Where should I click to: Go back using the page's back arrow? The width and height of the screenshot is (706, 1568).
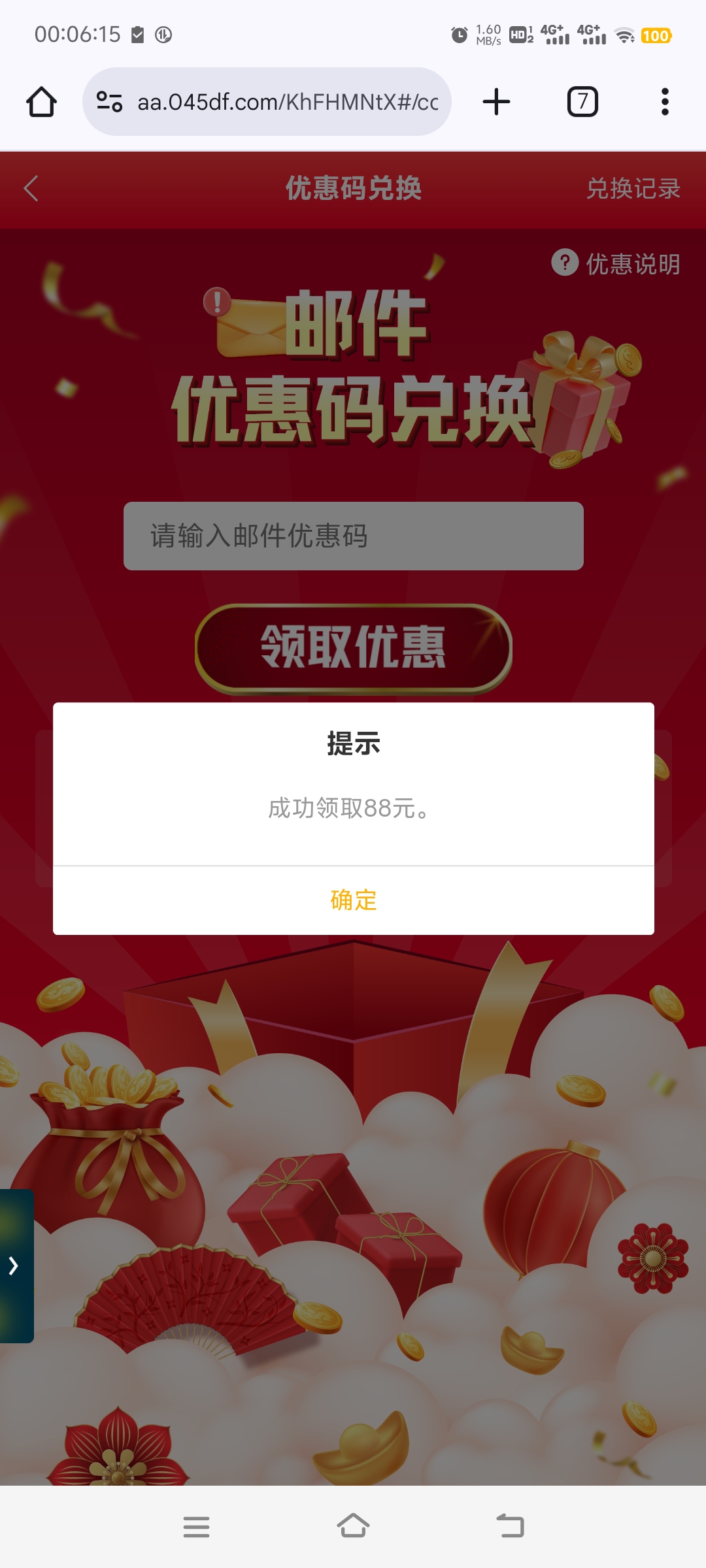pyautogui.click(x=31, y=189)
